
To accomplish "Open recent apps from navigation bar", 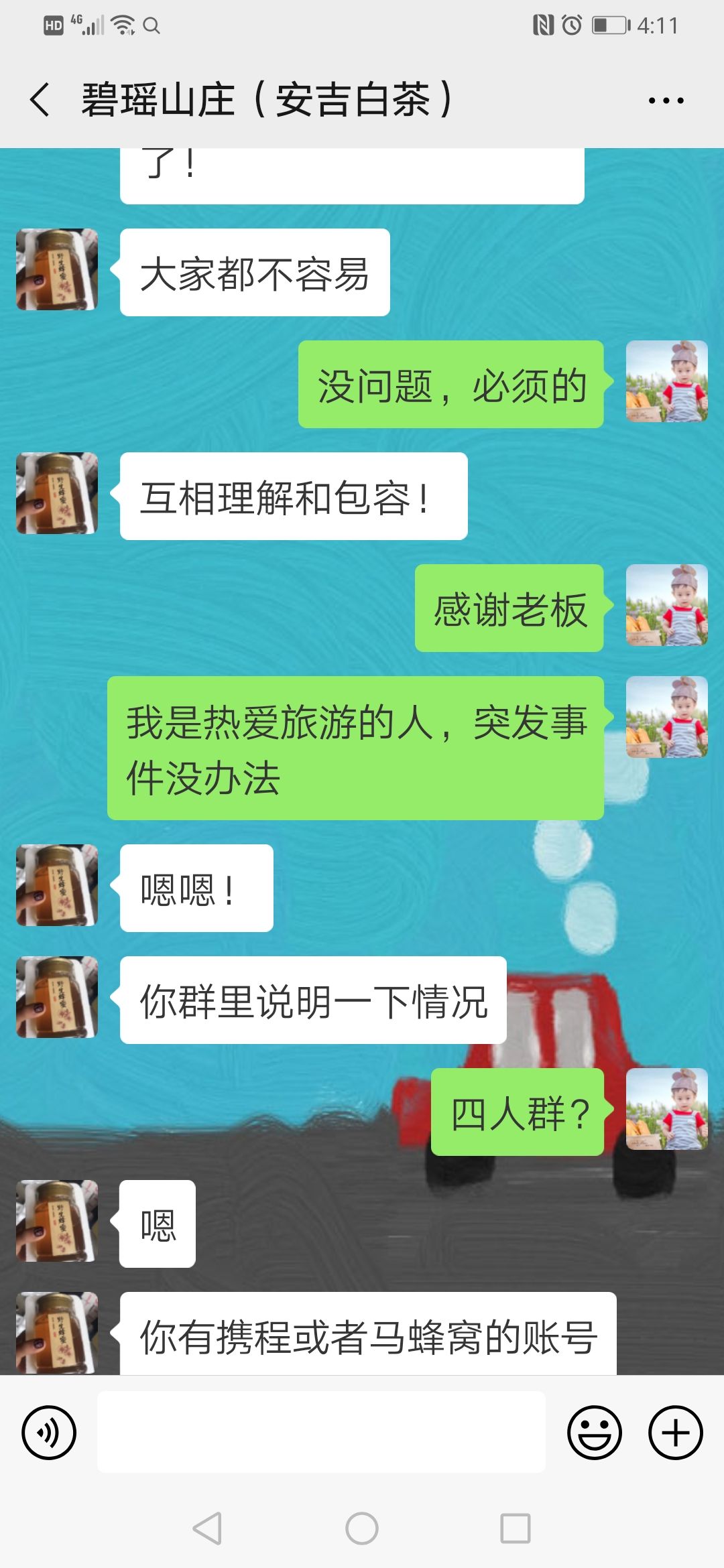I will [516, 1529].
